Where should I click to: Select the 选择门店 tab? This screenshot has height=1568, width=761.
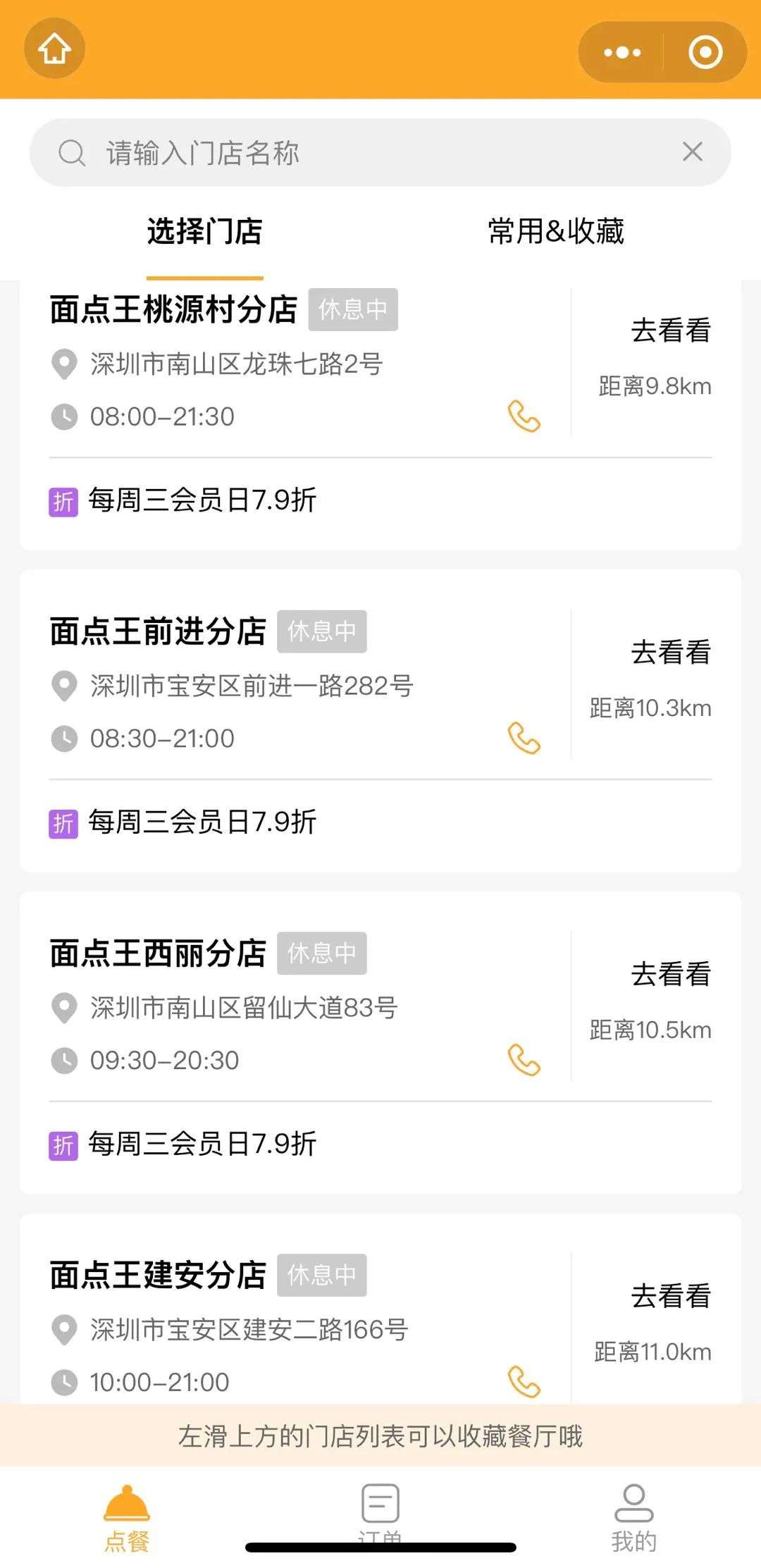204,231
